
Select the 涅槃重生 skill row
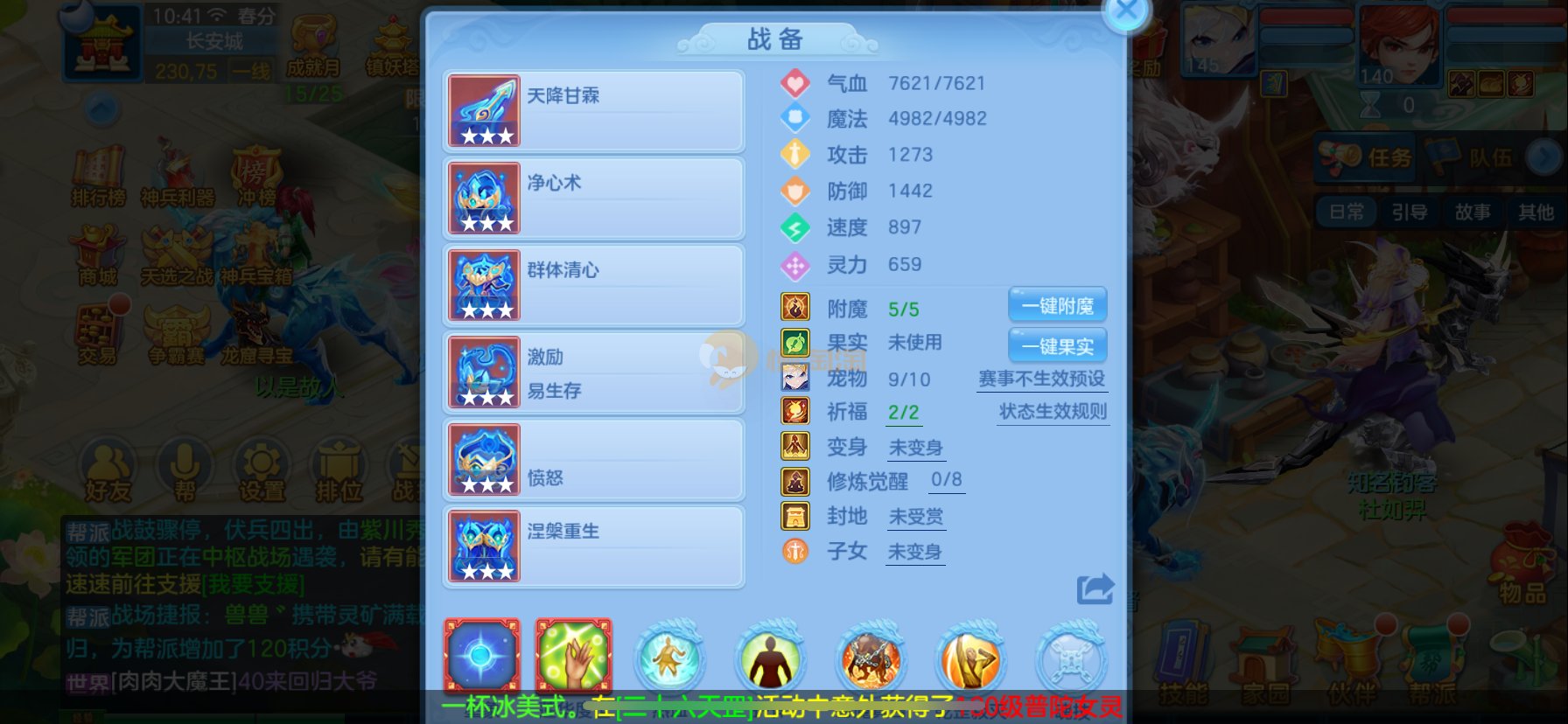click(x=593, y=546)
